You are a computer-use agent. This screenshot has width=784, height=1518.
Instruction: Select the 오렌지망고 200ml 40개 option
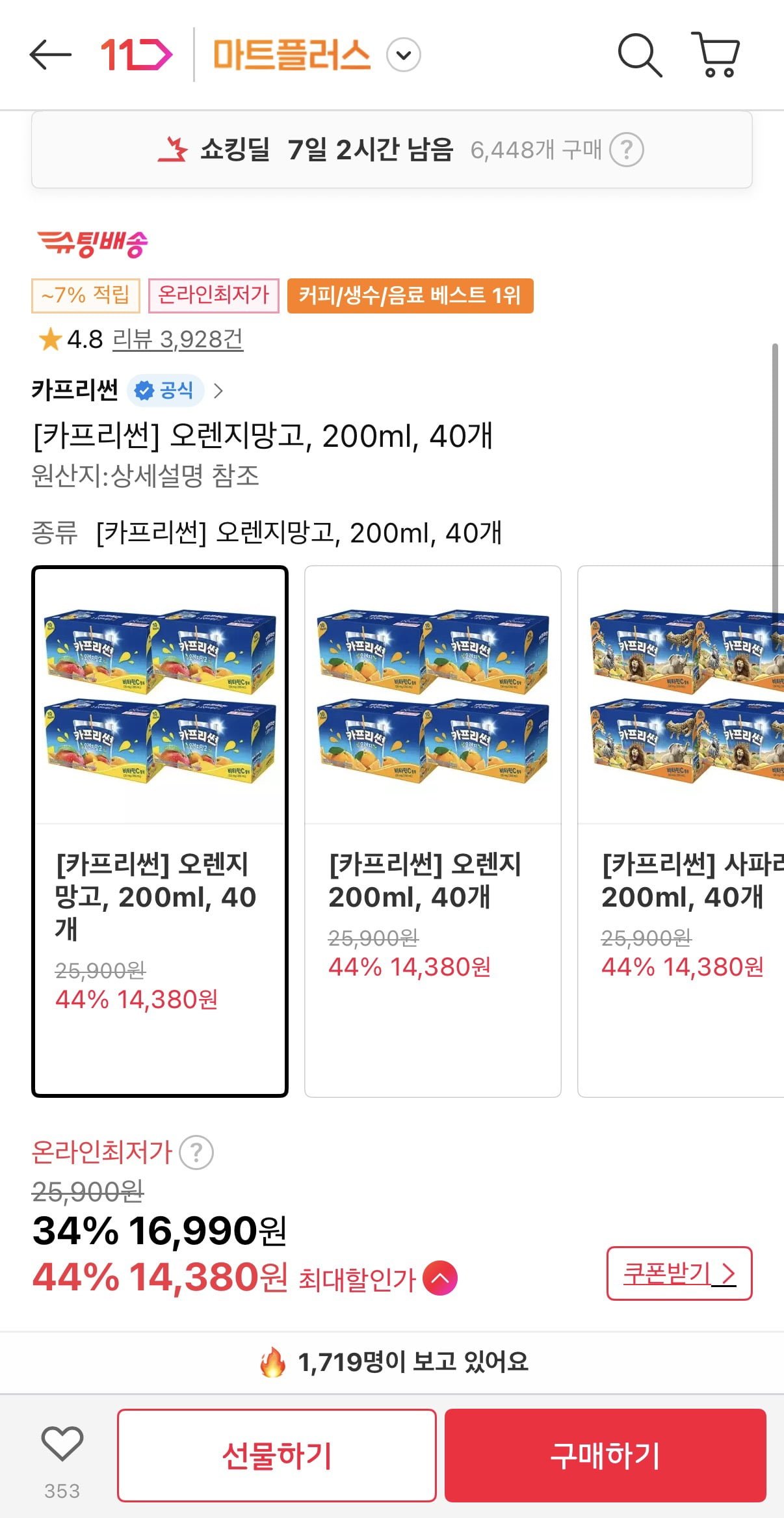click(x=160, y=831)
